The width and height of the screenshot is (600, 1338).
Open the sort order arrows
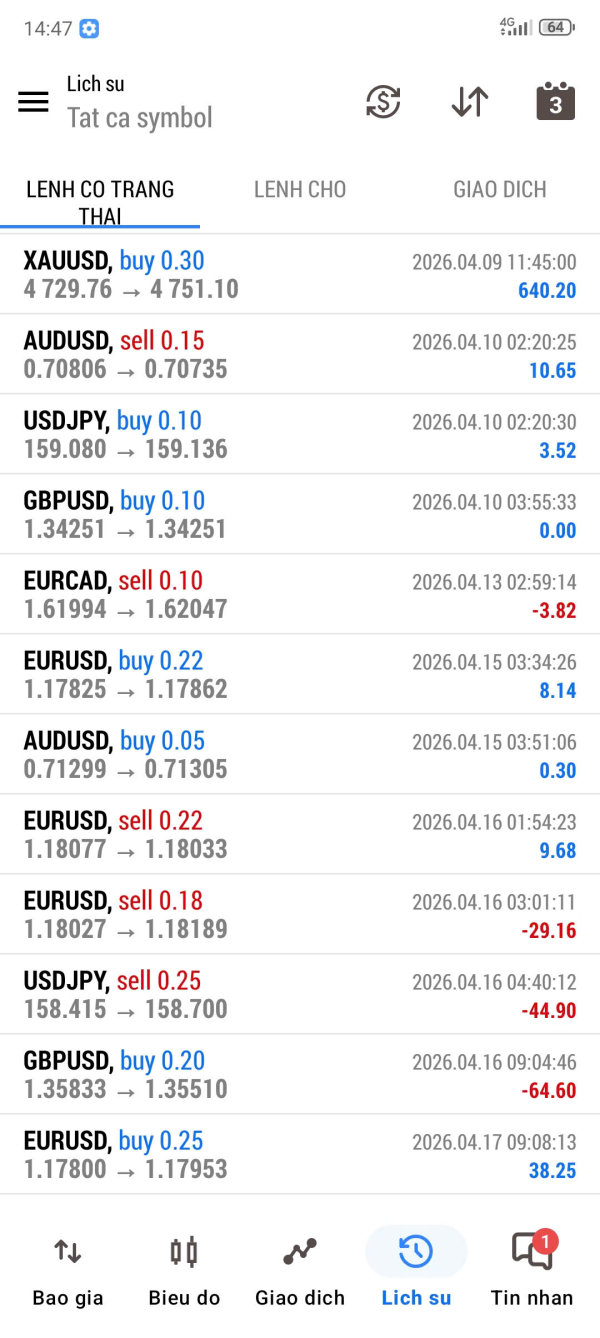(x=470, y=102)
